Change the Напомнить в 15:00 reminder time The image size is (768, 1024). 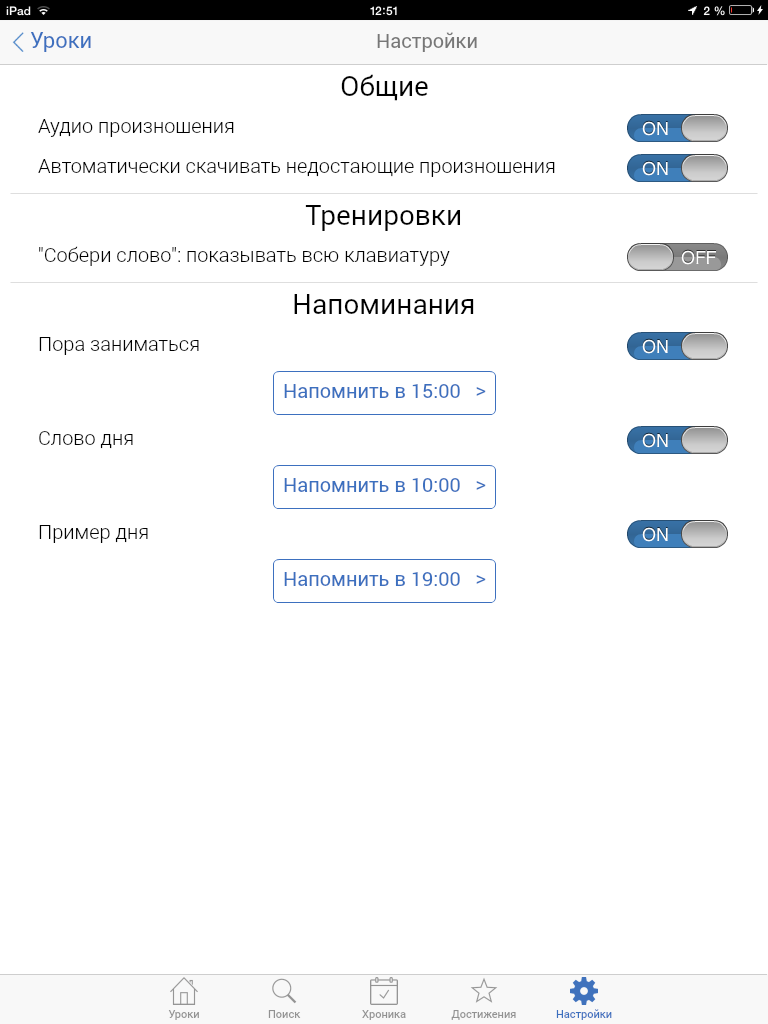click(x=384, y=392)
